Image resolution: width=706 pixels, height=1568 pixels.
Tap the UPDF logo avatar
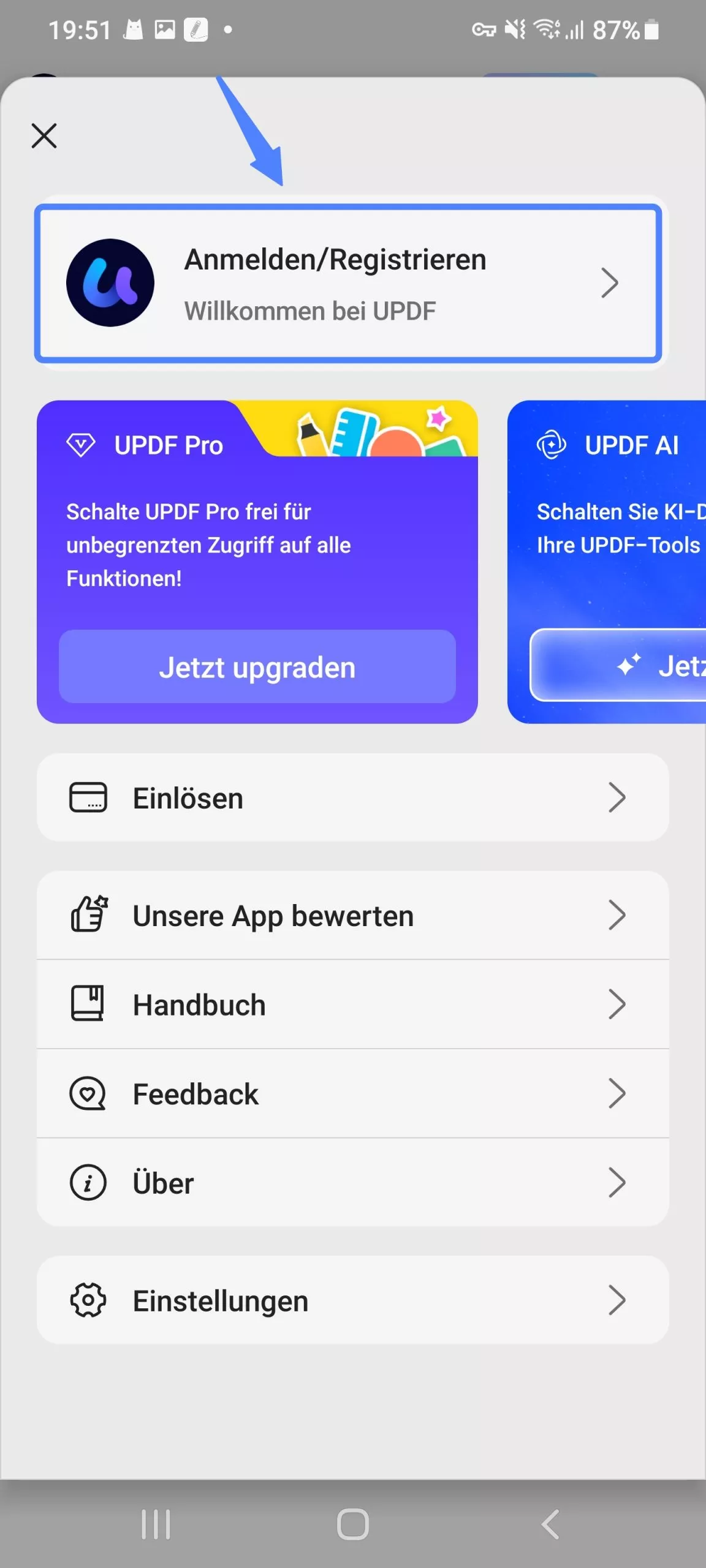coord(110,282)
